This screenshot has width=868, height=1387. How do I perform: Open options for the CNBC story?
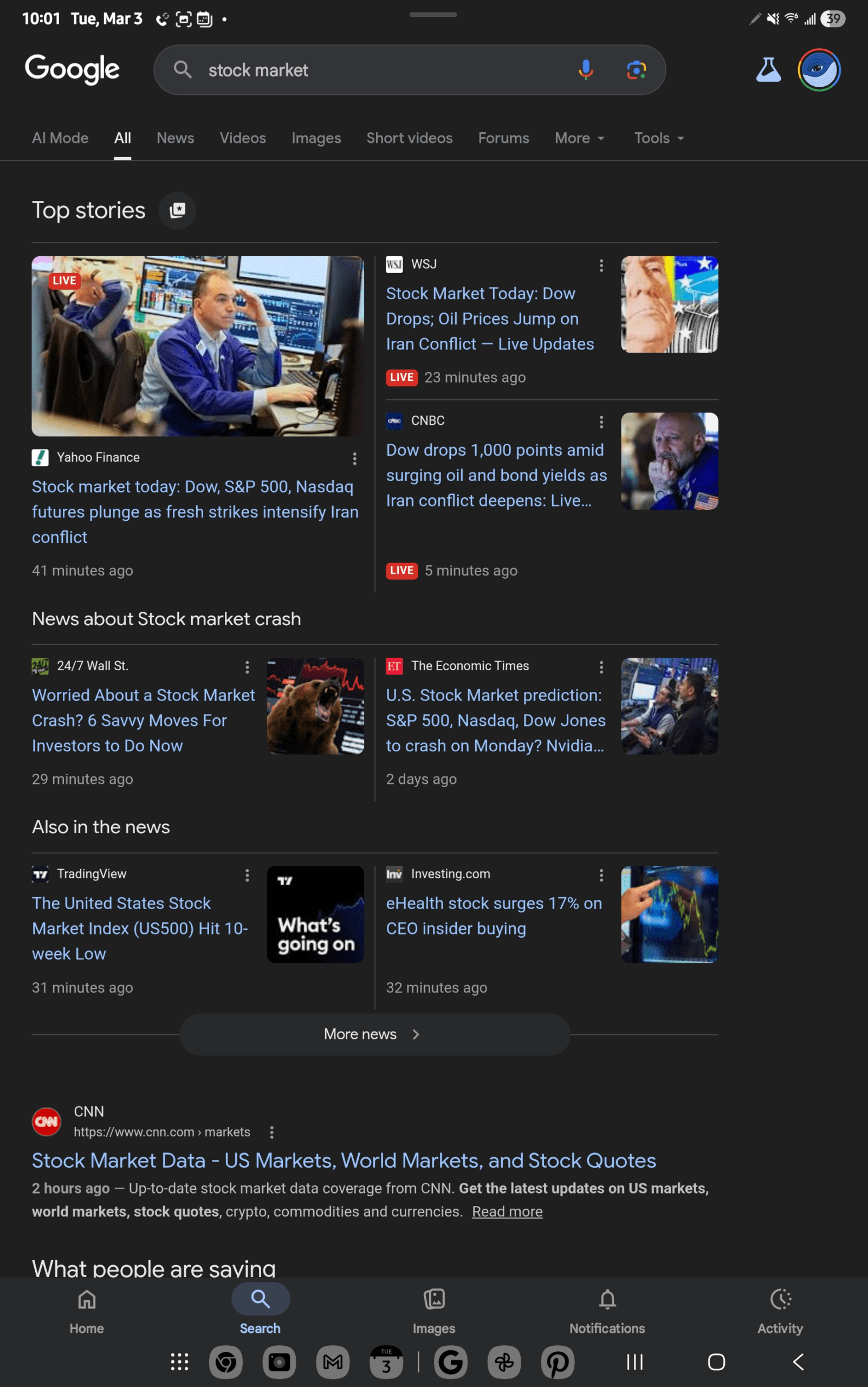click(x=601, y=422)
